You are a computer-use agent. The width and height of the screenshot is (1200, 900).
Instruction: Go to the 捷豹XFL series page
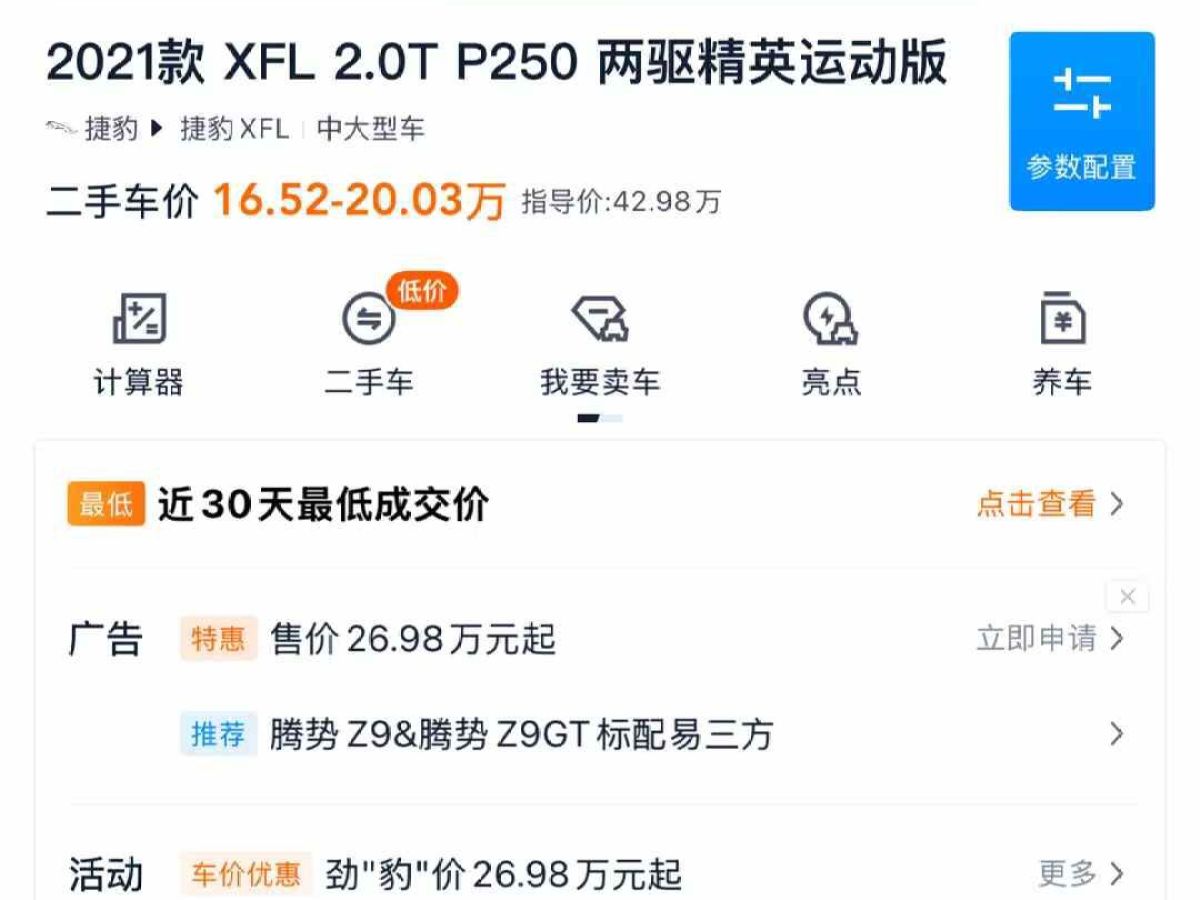pyautogui.click(x=234, y=129)
